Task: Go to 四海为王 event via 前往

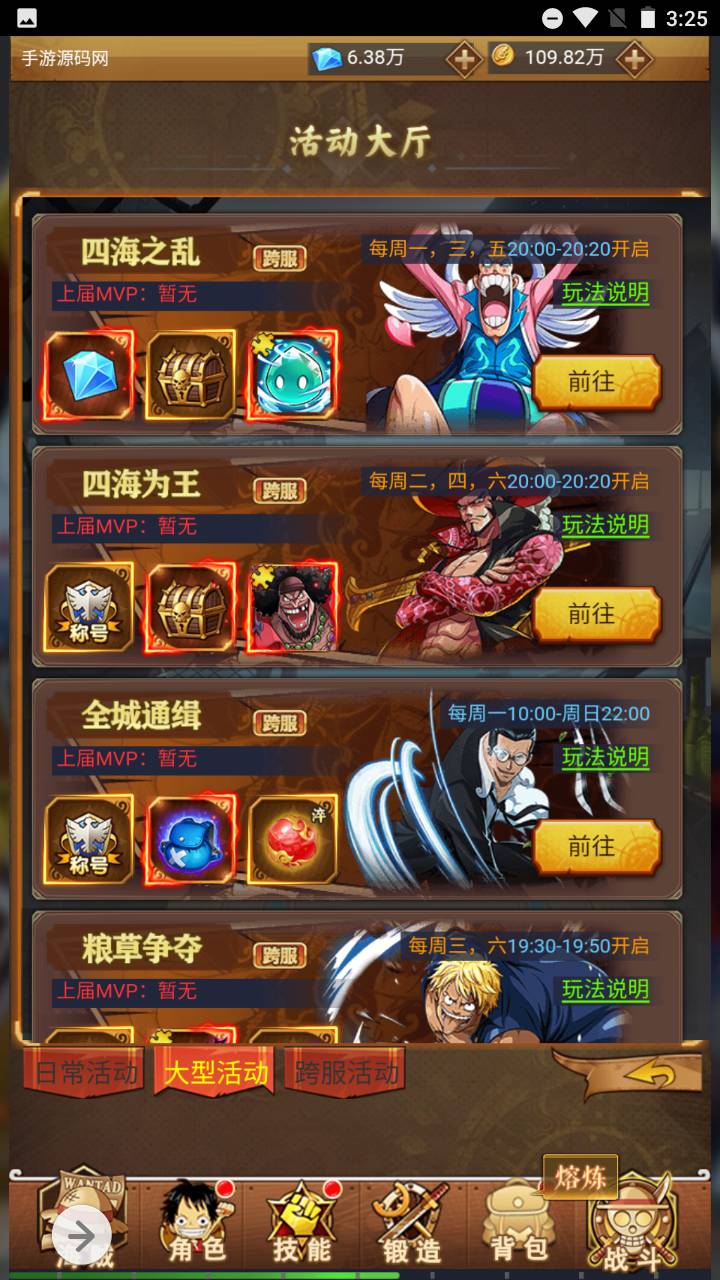Action: [x=597, y=615]
